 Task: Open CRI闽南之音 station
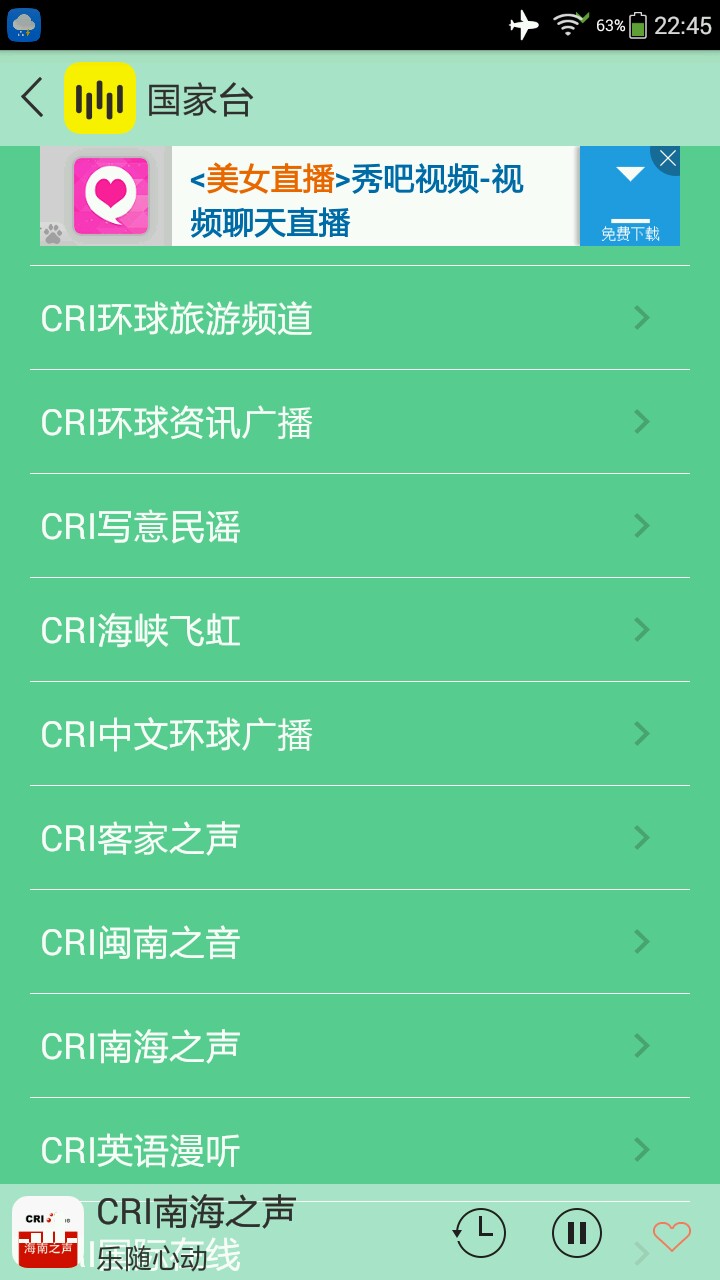360,942
